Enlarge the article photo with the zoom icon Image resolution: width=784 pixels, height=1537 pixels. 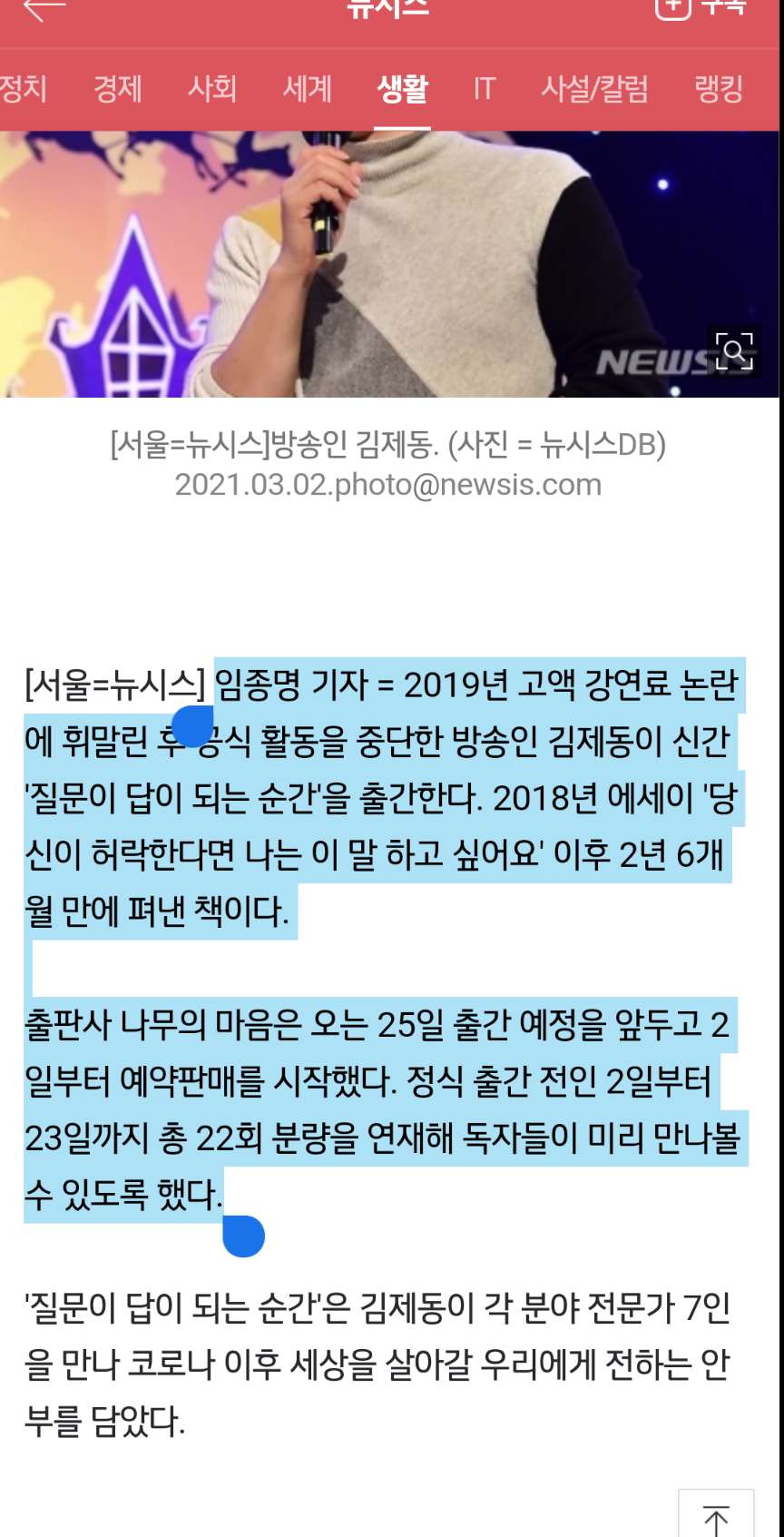pyautogui.click(x=734, y=351)
